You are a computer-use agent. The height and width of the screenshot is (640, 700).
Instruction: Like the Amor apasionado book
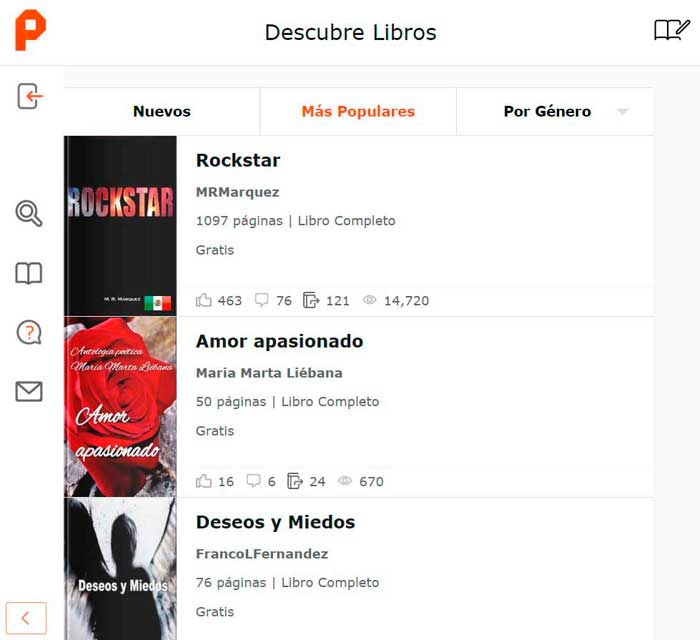[205, 481]
